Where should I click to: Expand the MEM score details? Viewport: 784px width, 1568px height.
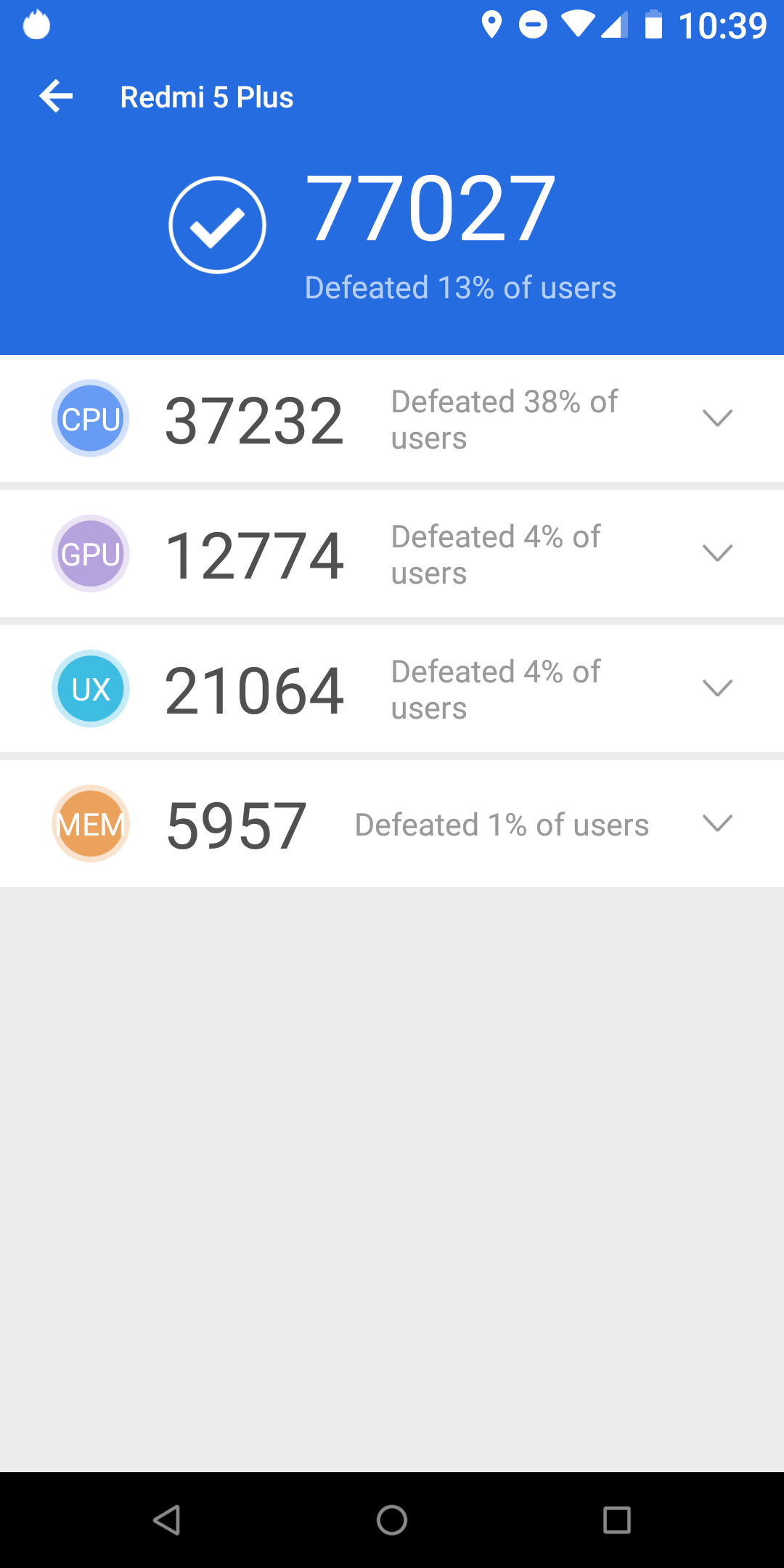pos(717,823)
